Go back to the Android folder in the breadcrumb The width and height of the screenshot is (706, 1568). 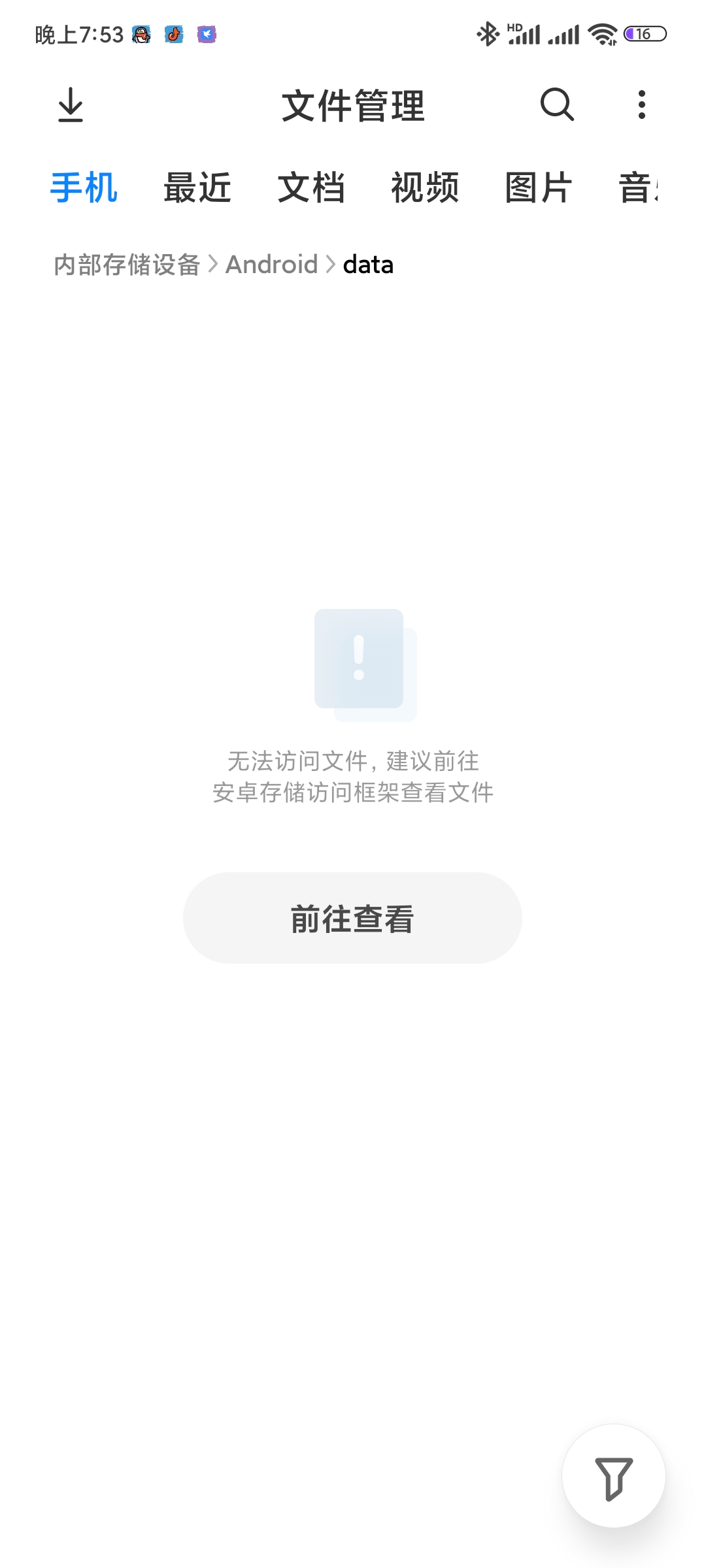272,265
